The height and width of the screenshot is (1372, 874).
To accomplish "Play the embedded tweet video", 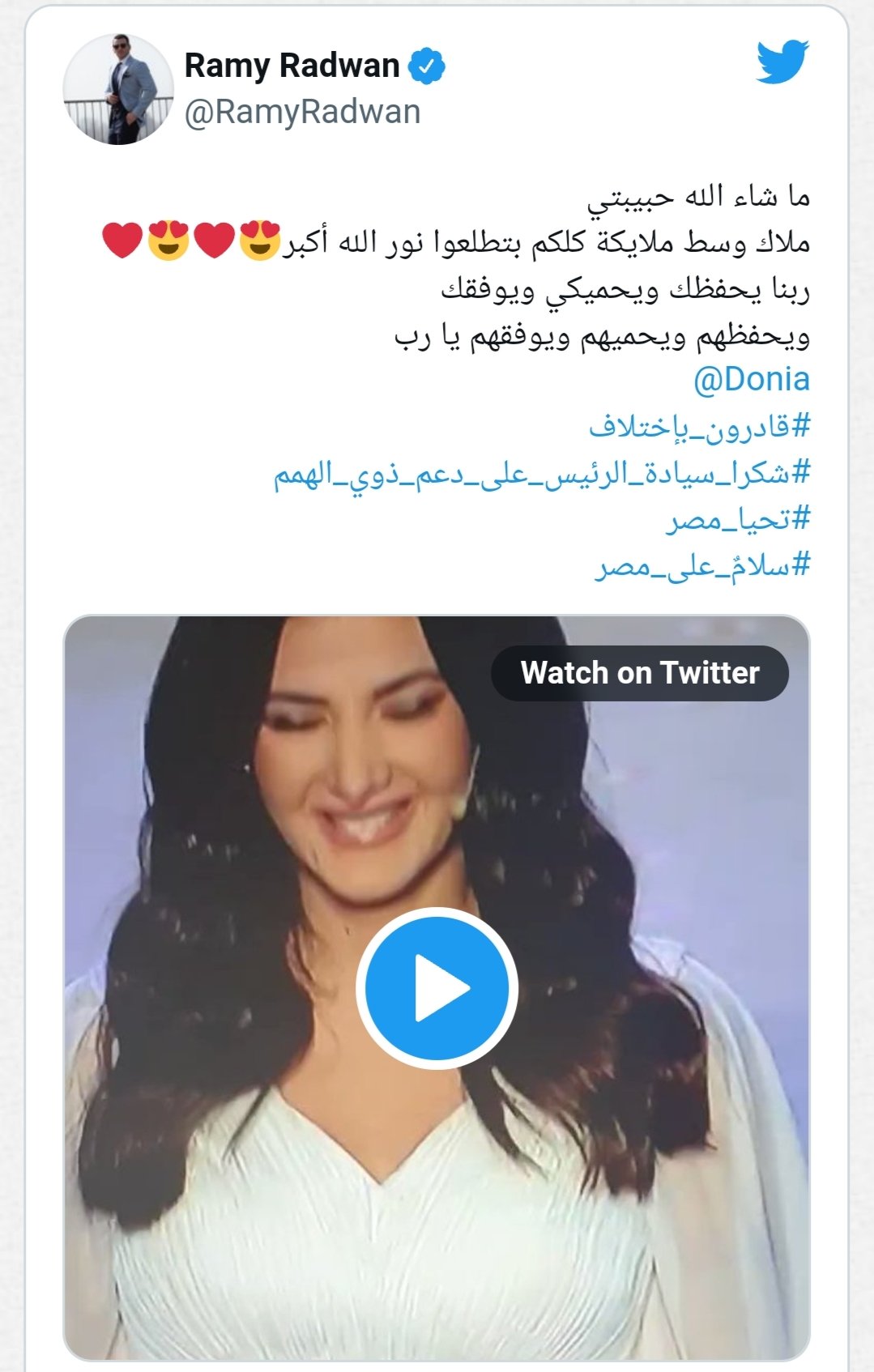I will [437, 987].
